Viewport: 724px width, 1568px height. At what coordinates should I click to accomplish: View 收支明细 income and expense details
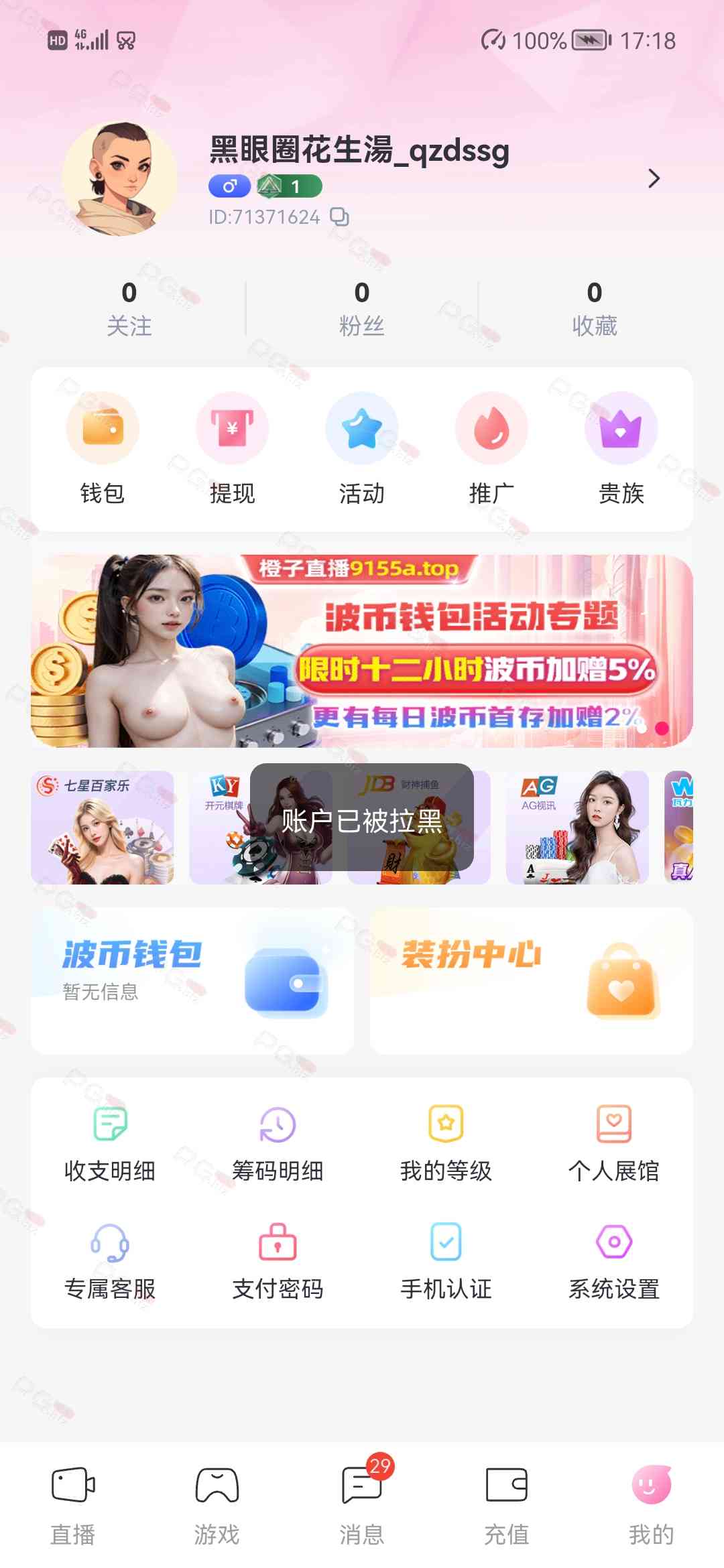(x=110, y=1143)
